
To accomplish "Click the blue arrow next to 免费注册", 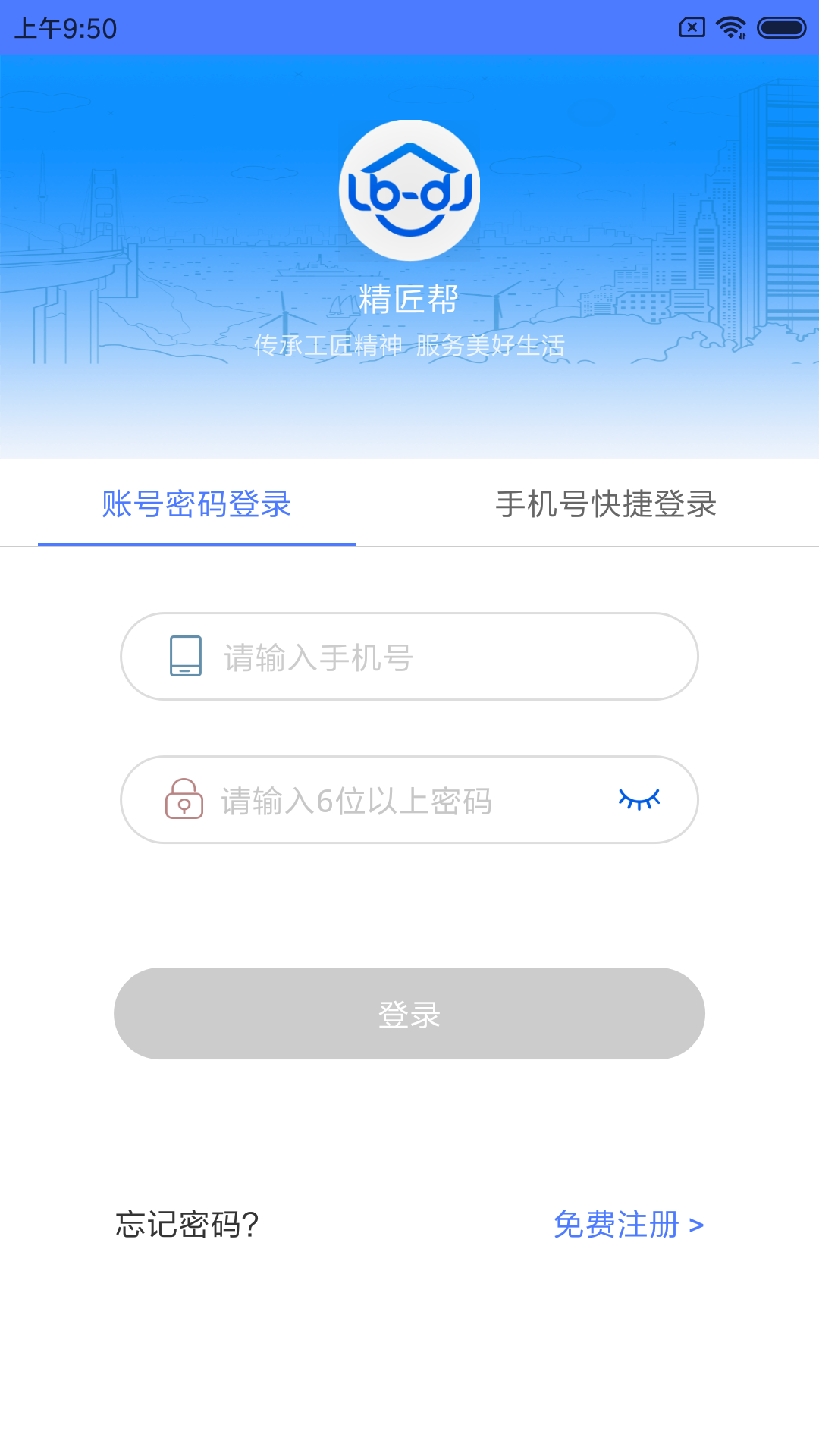I will pyautogui.click(x=695, y=1224).
